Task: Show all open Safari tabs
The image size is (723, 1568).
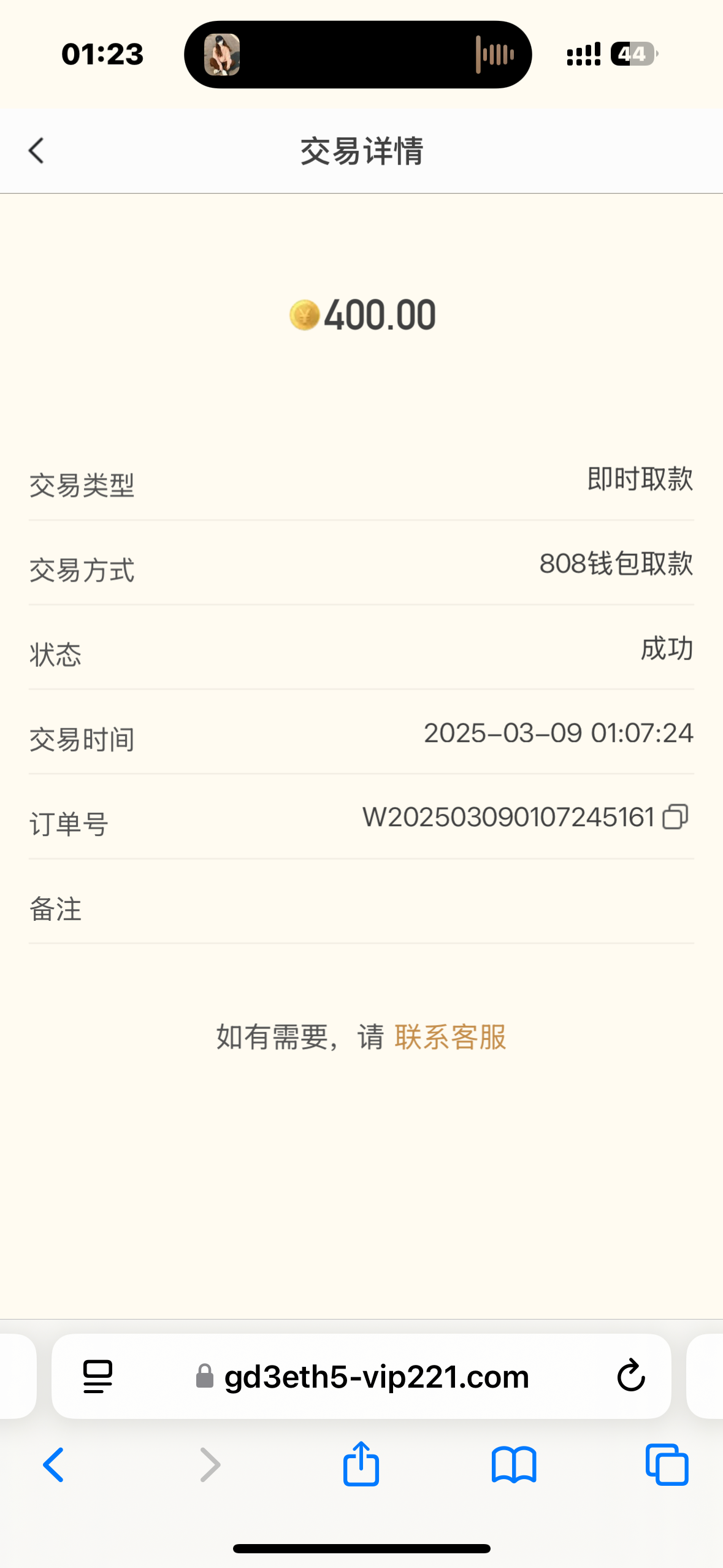Action: (667, 1465)
